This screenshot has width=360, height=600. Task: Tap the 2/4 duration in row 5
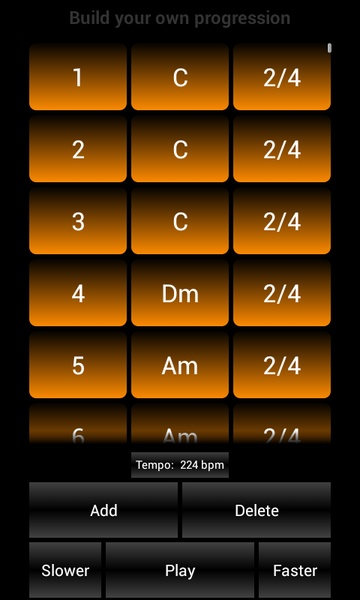282,365
